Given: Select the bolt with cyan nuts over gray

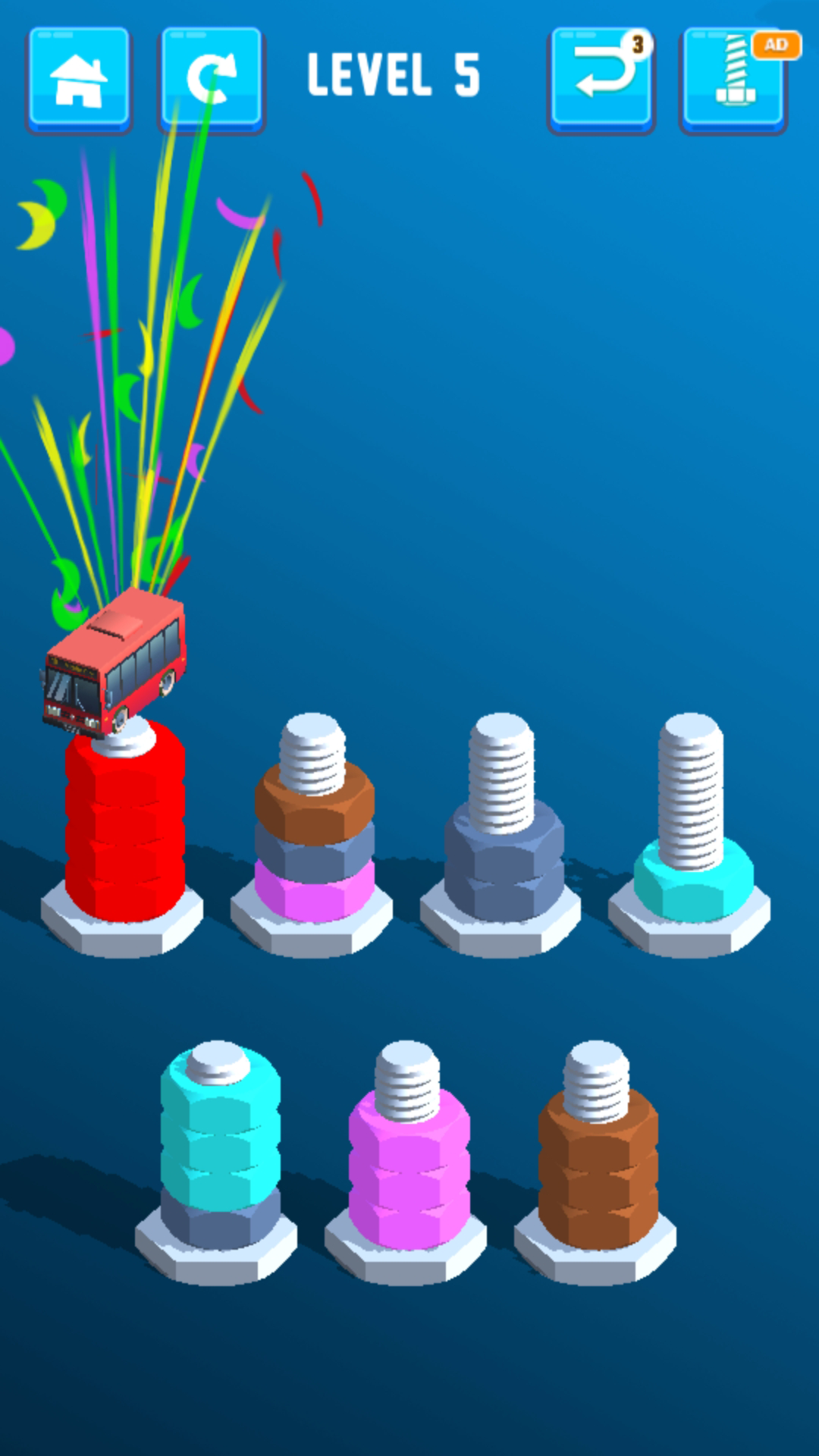Looking at the screenshot, I should pyautogui.click(x=219, y=1153).
